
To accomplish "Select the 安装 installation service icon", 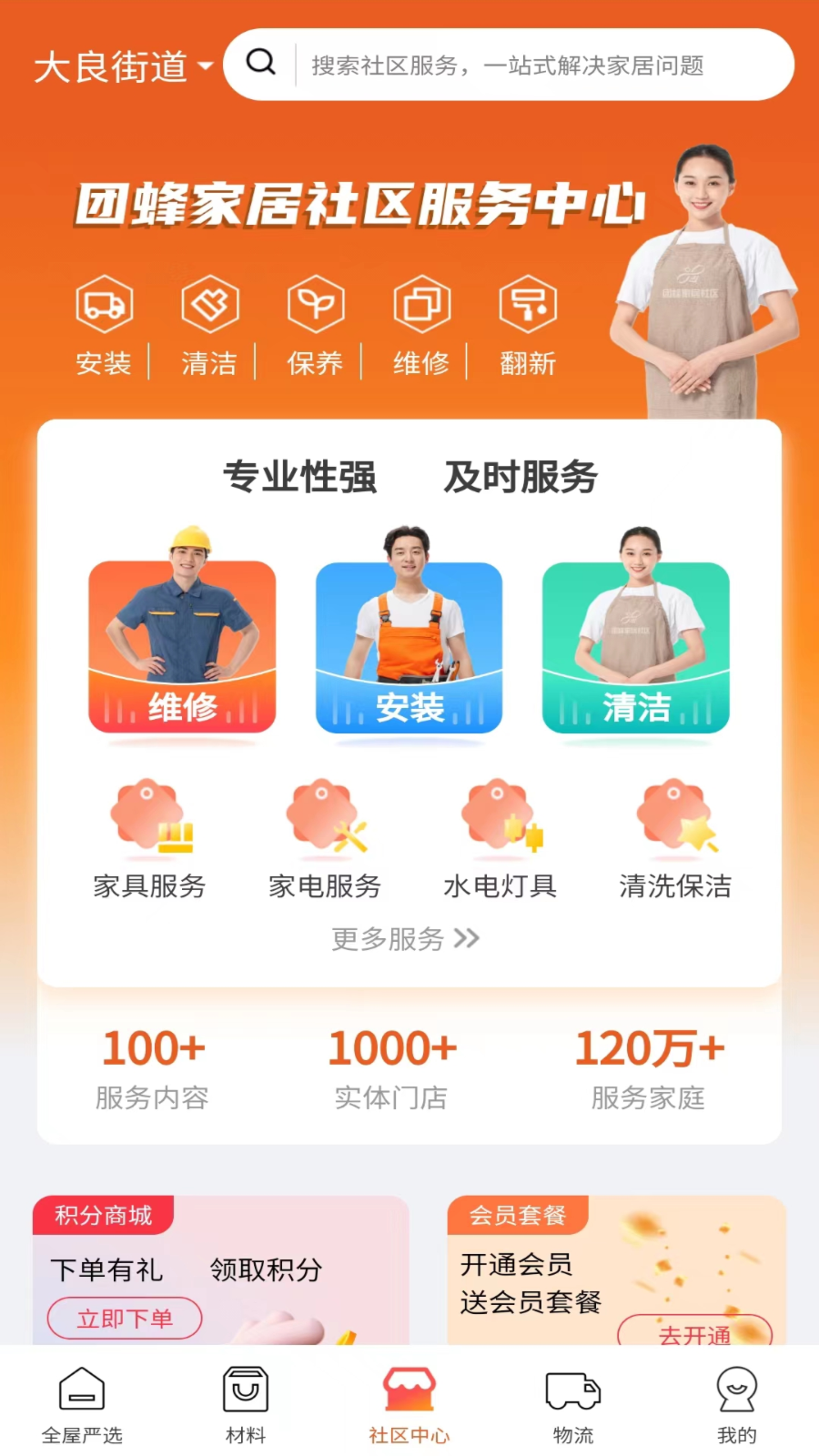I will (104, 304).
